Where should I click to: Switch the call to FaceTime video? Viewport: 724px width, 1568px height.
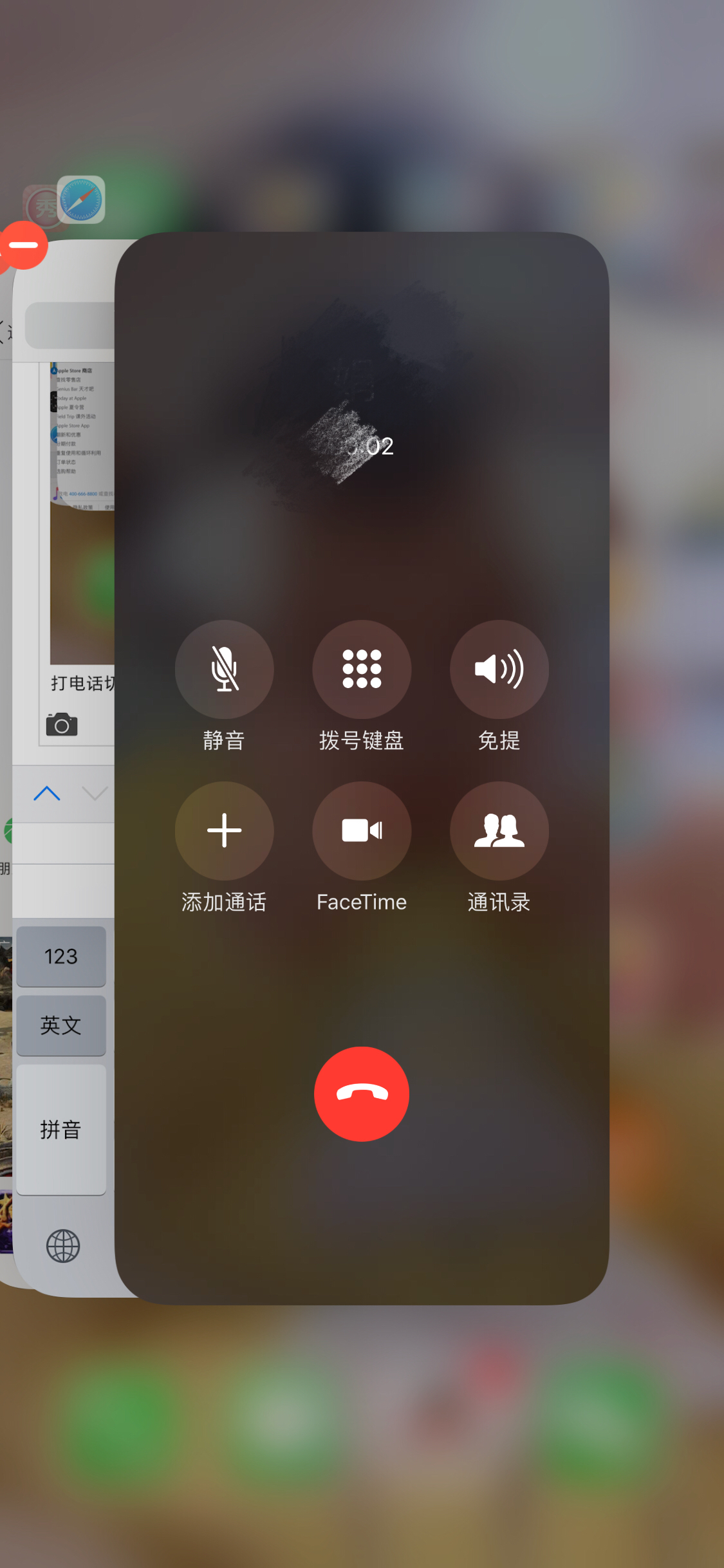(362, 830)
